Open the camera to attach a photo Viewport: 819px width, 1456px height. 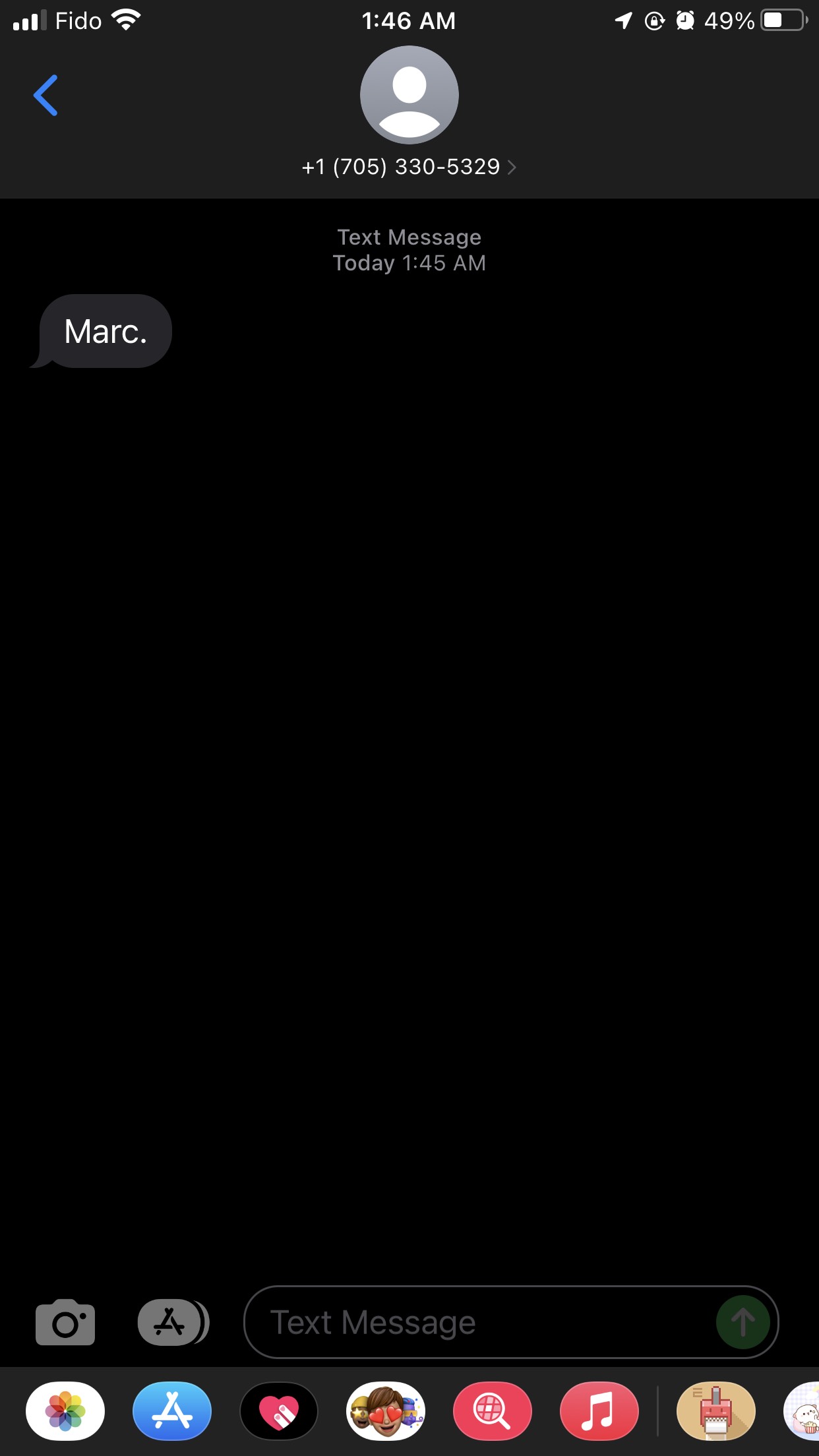65,1322
